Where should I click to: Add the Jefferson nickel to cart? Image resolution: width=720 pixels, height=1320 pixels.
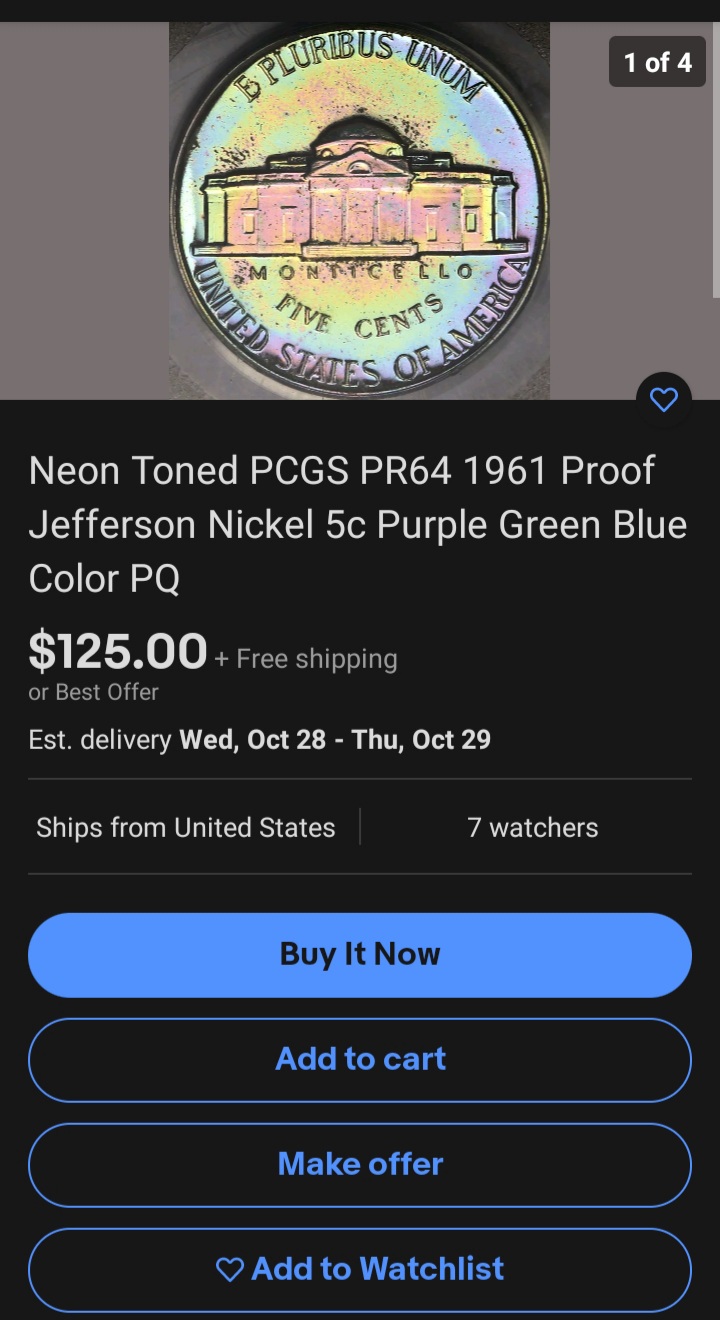tap(360, 1059)
